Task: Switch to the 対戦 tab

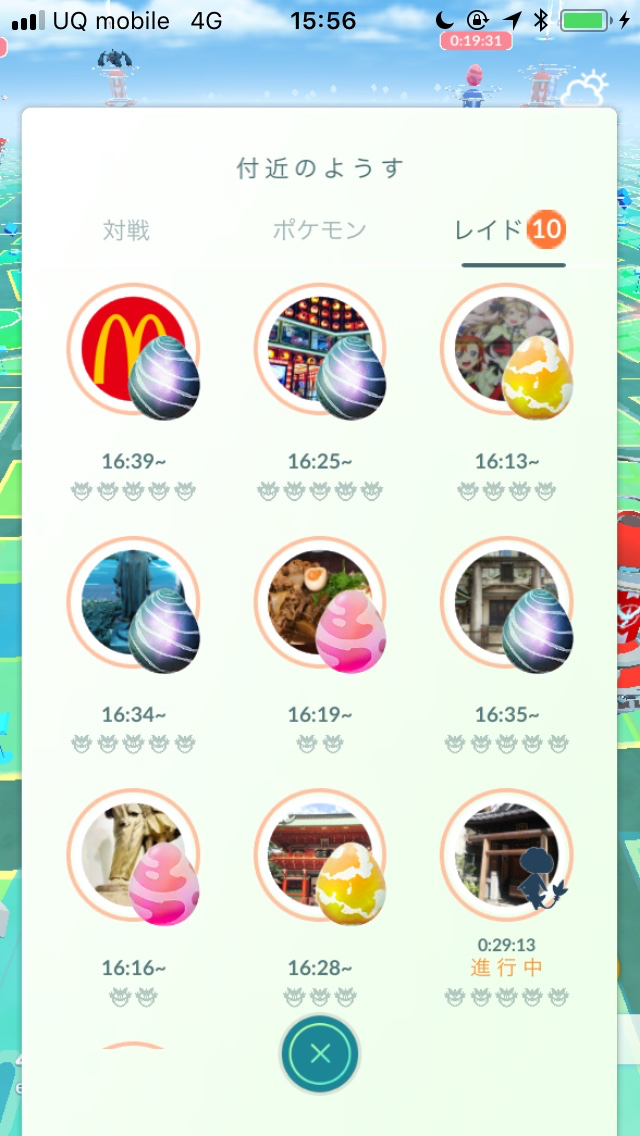Action: click(x=126, y=231)
